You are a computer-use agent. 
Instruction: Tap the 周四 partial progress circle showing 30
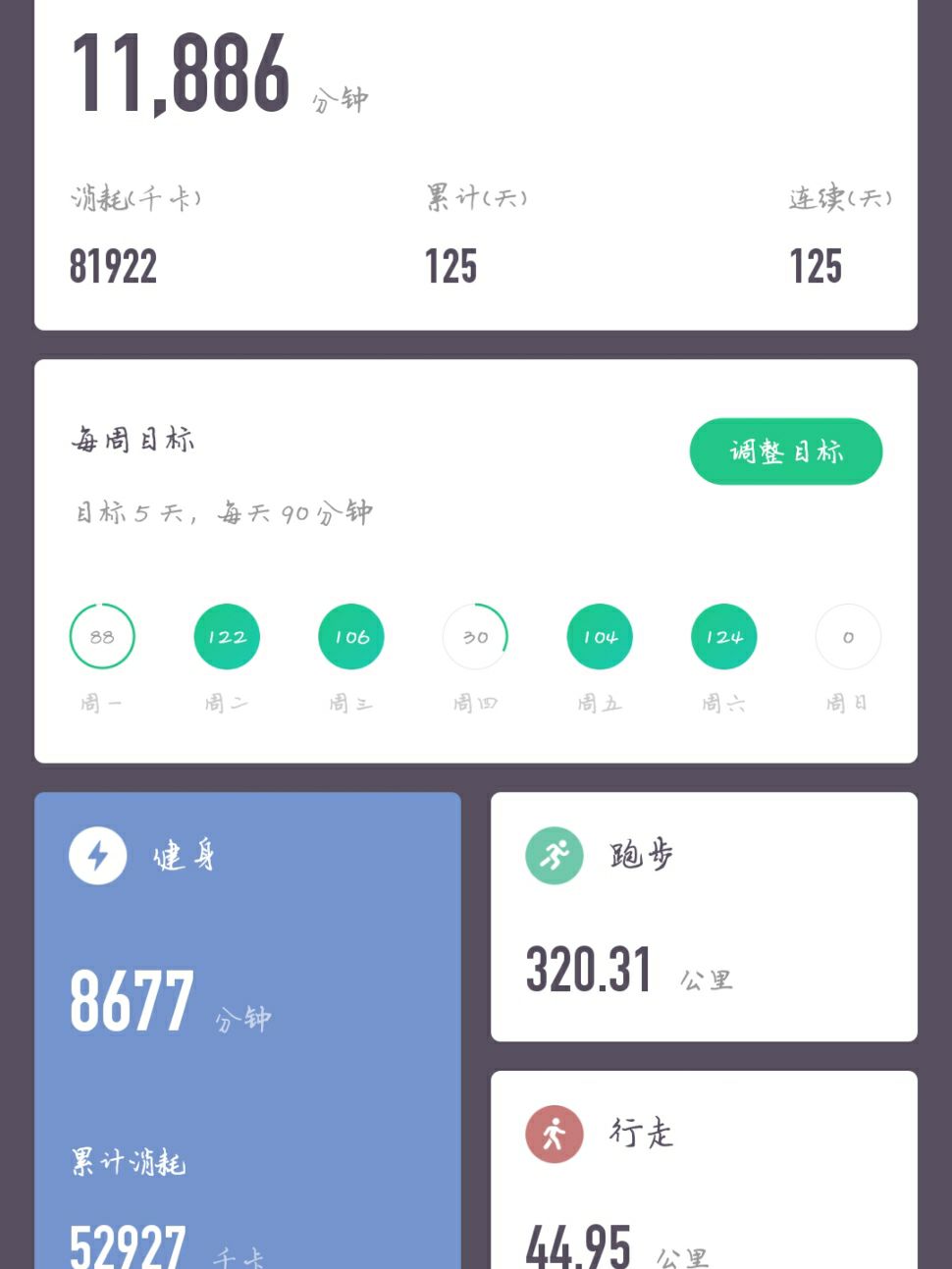click(475, 636)
